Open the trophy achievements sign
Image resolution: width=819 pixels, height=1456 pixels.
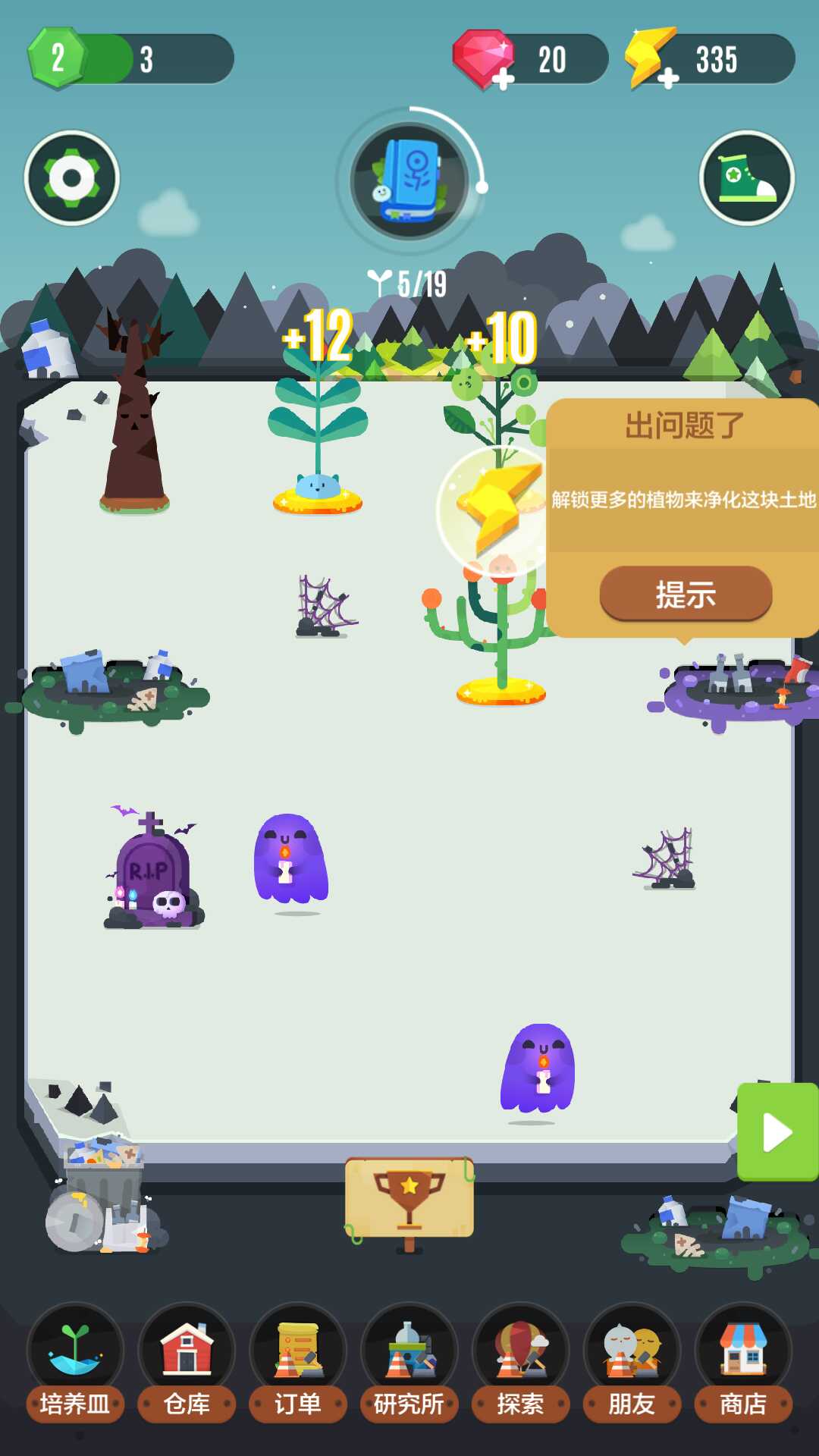click(409, 1197)
